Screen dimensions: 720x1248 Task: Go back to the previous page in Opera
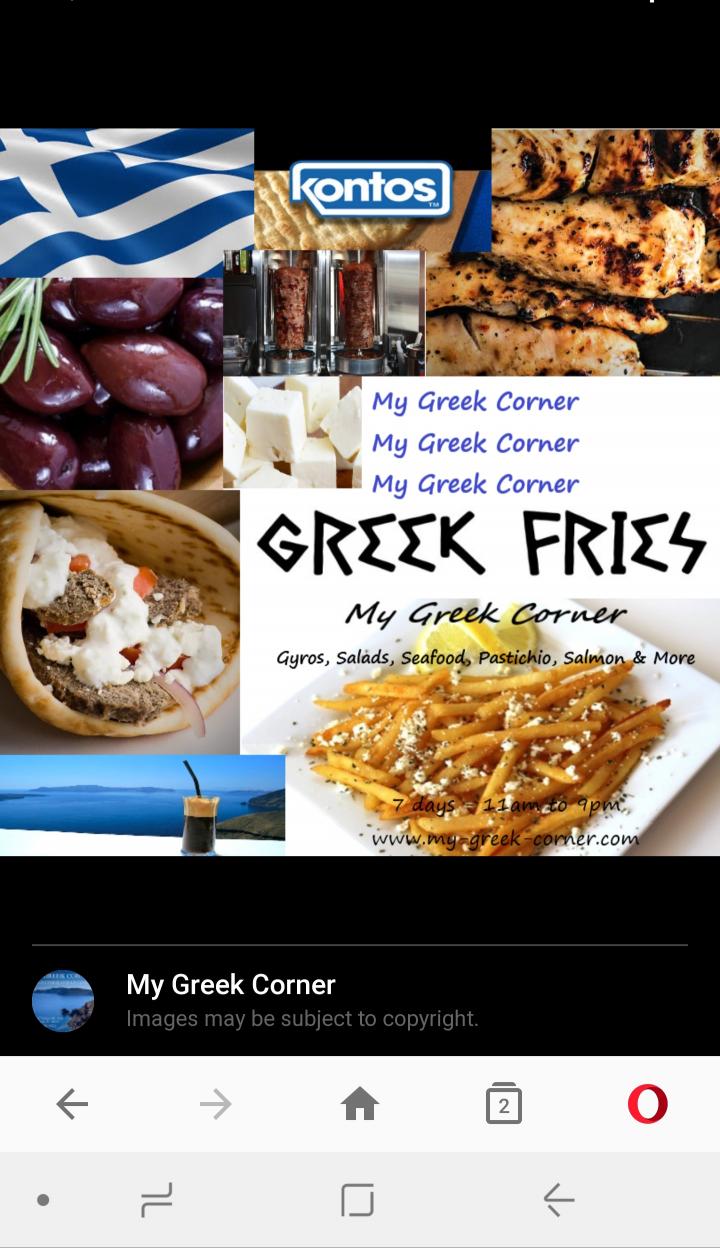tap(72, 1104)
